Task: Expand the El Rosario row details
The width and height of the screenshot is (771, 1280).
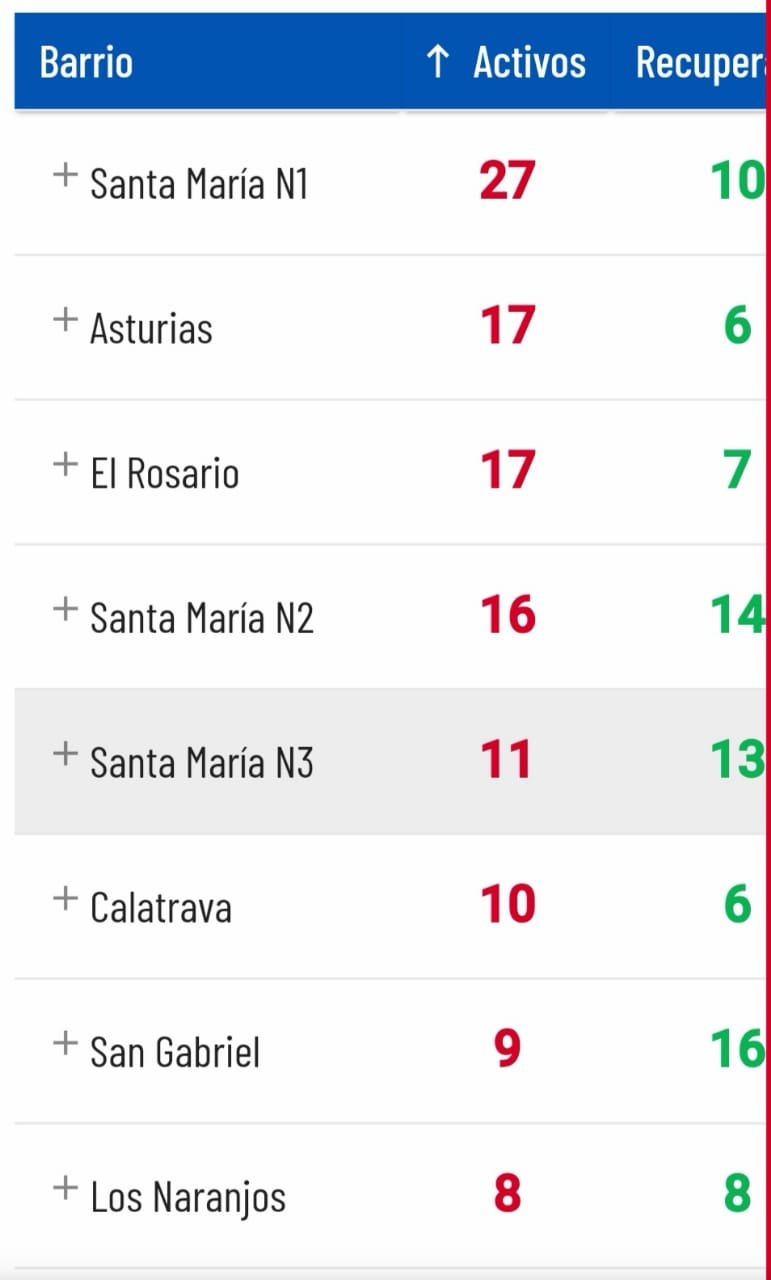Action: tap(65, 464)
